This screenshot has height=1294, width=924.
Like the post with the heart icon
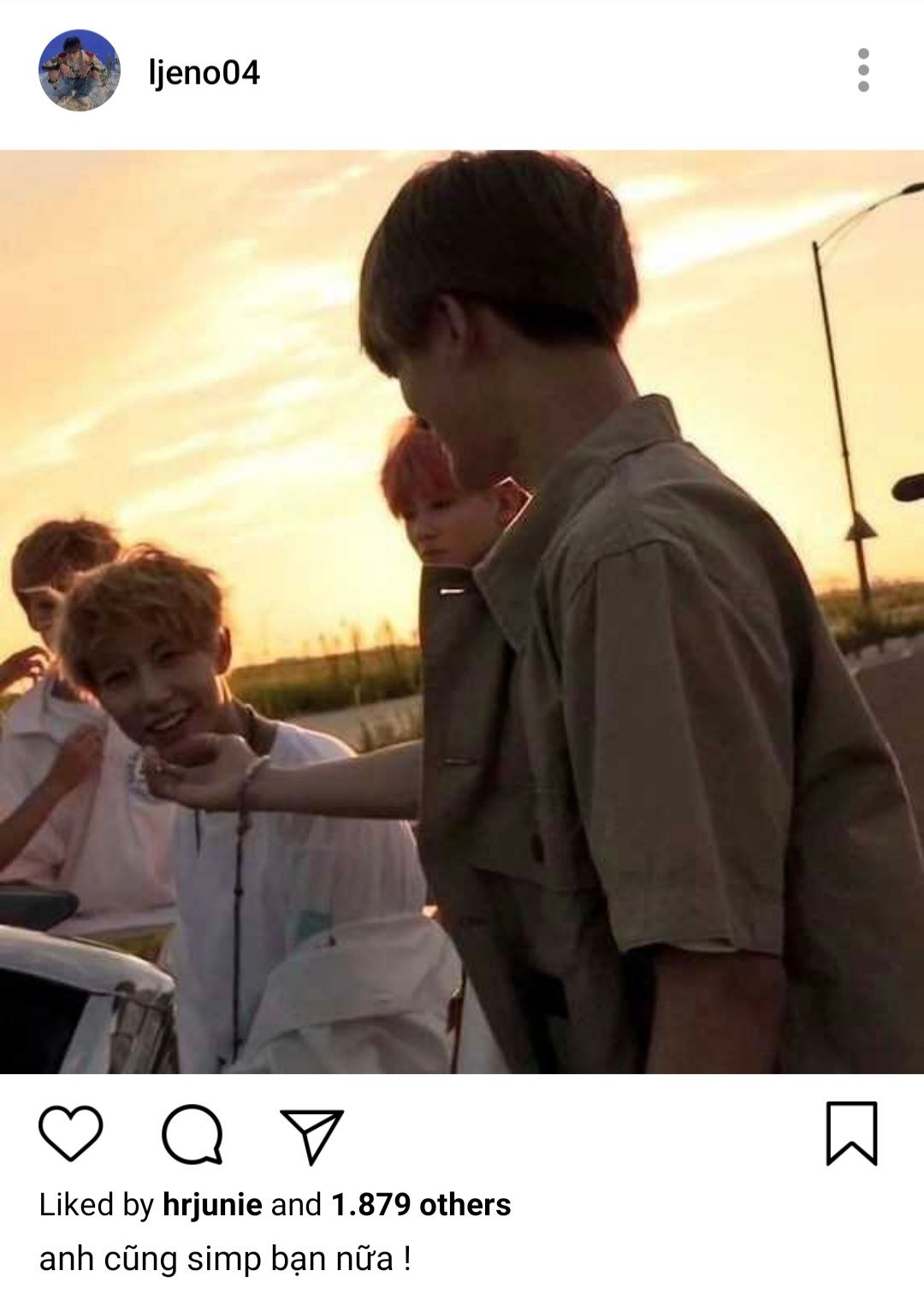point(71,1134)
